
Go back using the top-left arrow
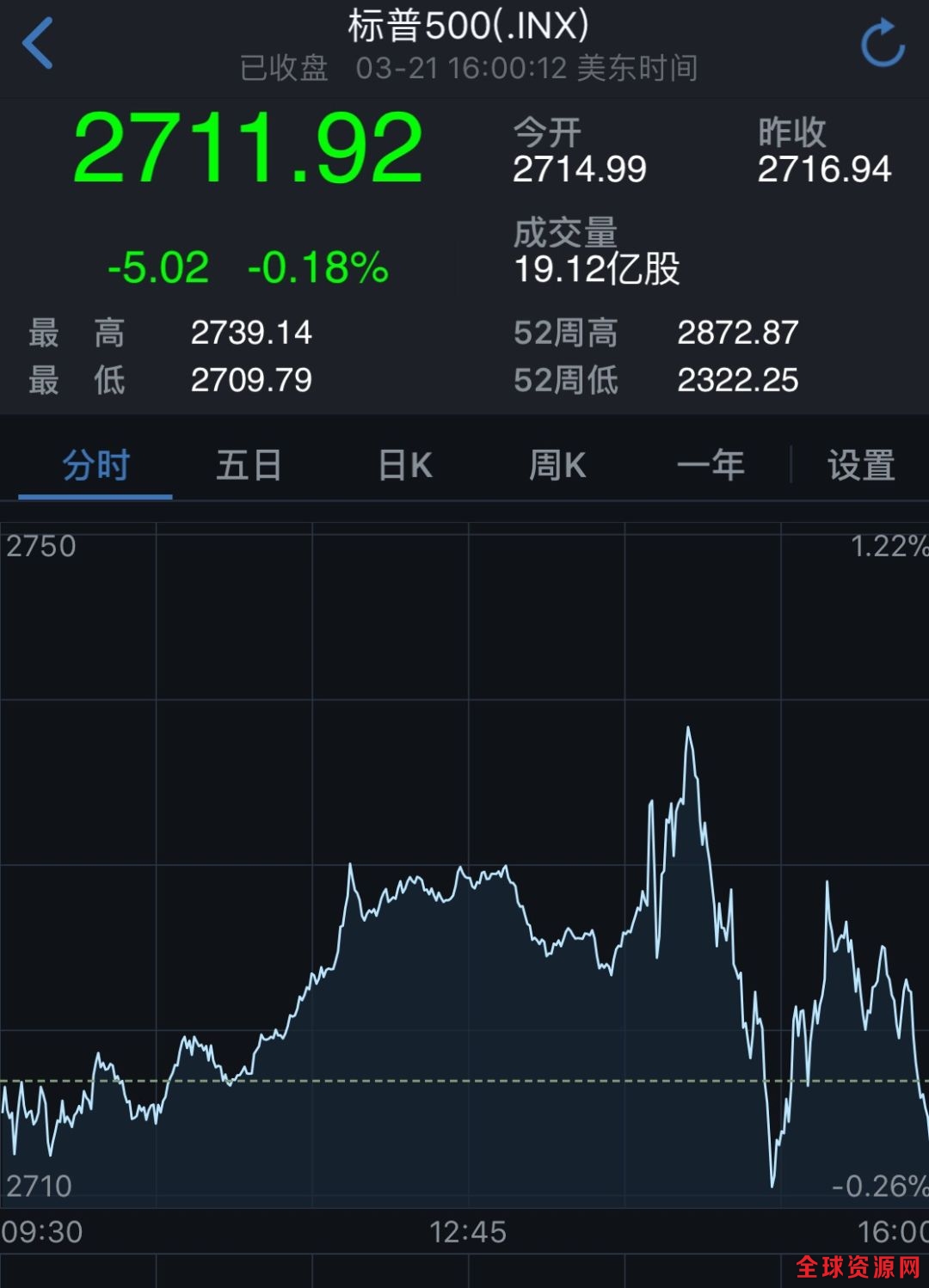point(38,43)
